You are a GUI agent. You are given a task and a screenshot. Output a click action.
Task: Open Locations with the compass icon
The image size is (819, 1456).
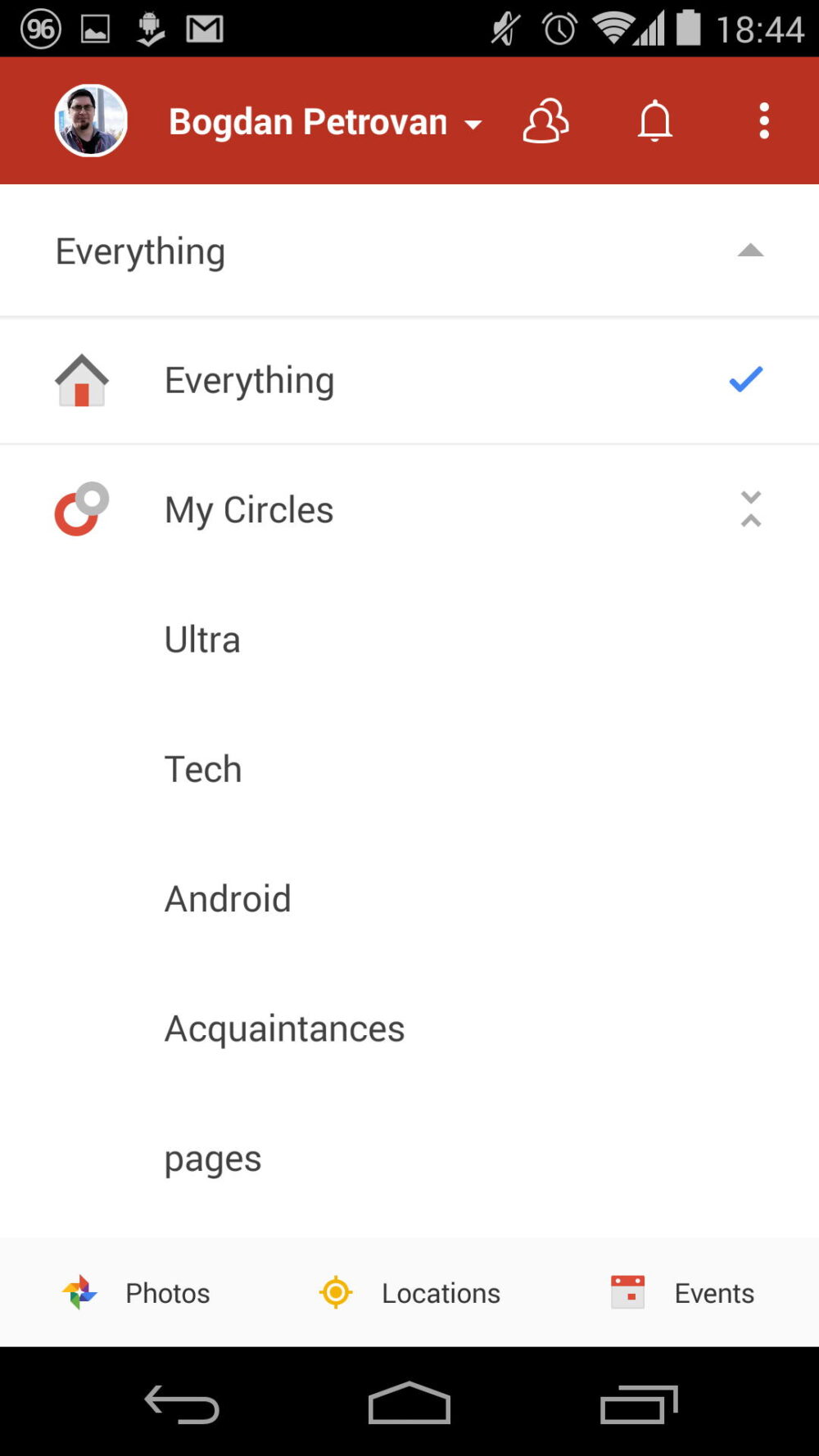tap(335, 1292)
